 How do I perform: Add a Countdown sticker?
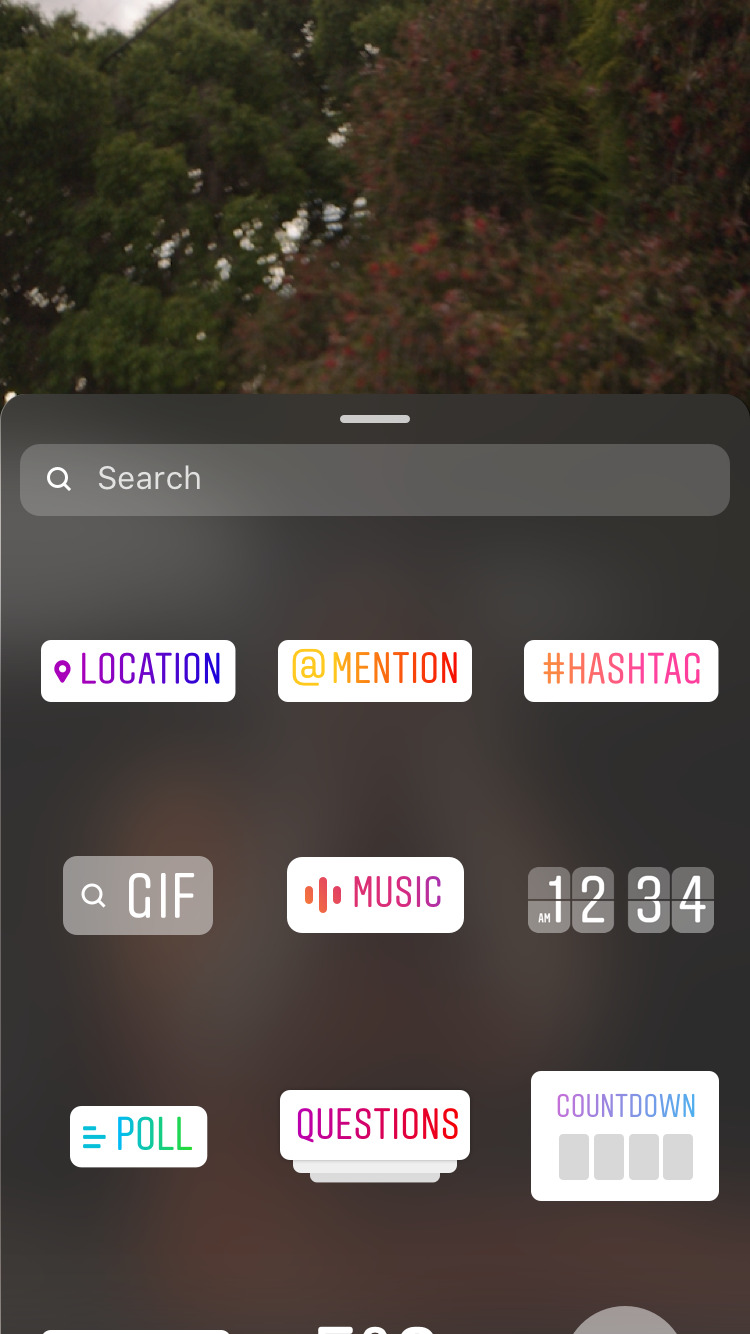coord(624,1136)
